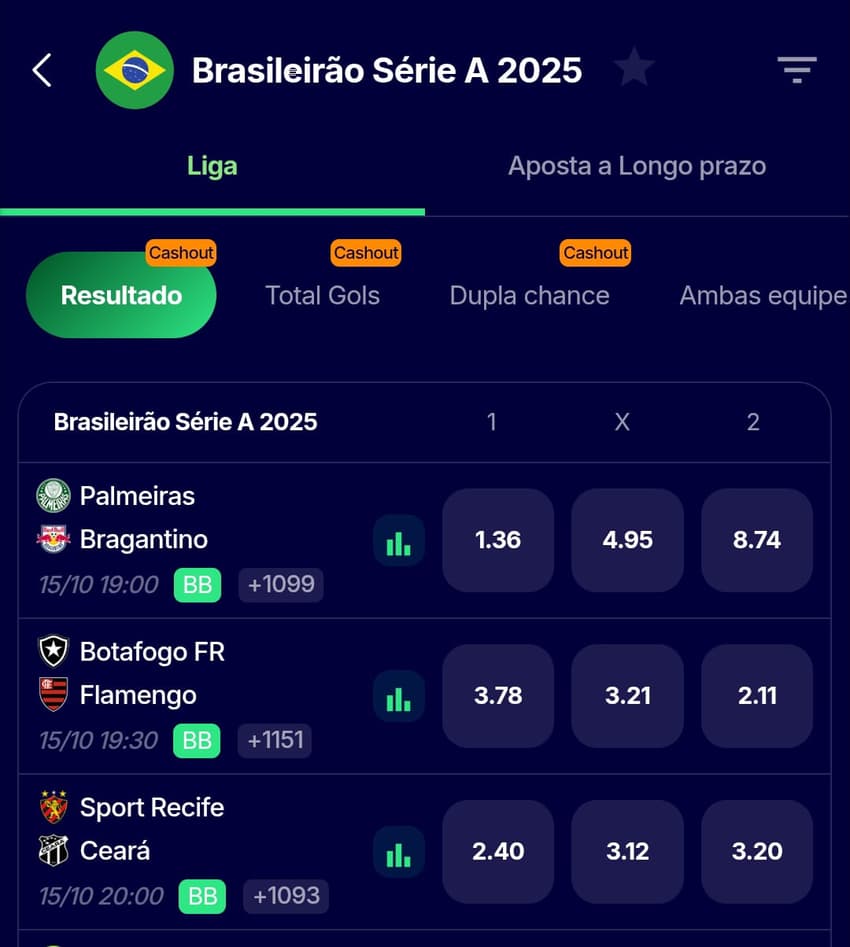
Task: Open match statistics for Palmeiras vs Bragantino
Action: coord(399,540)
